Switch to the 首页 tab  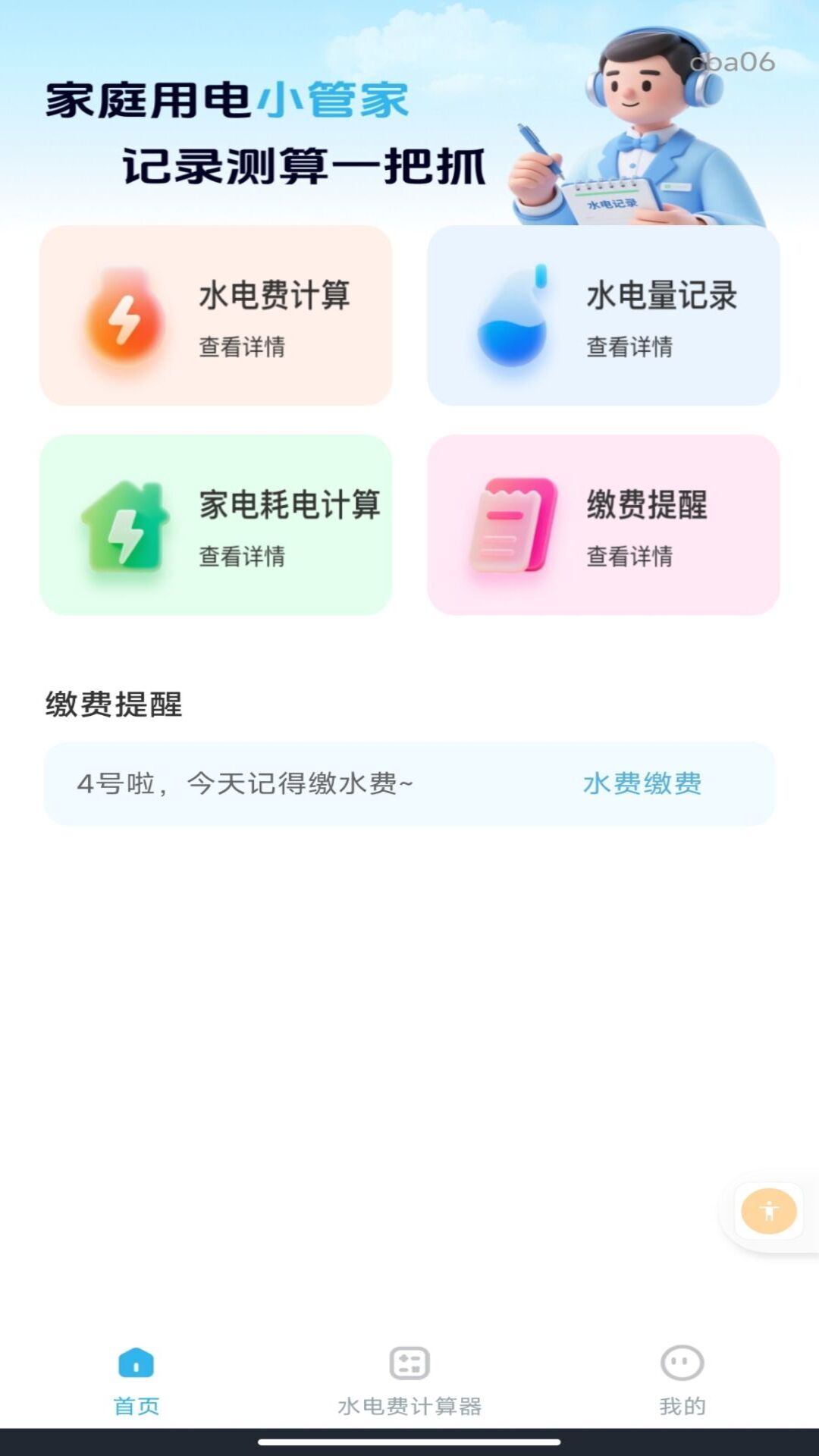(x=135, y=1399)
